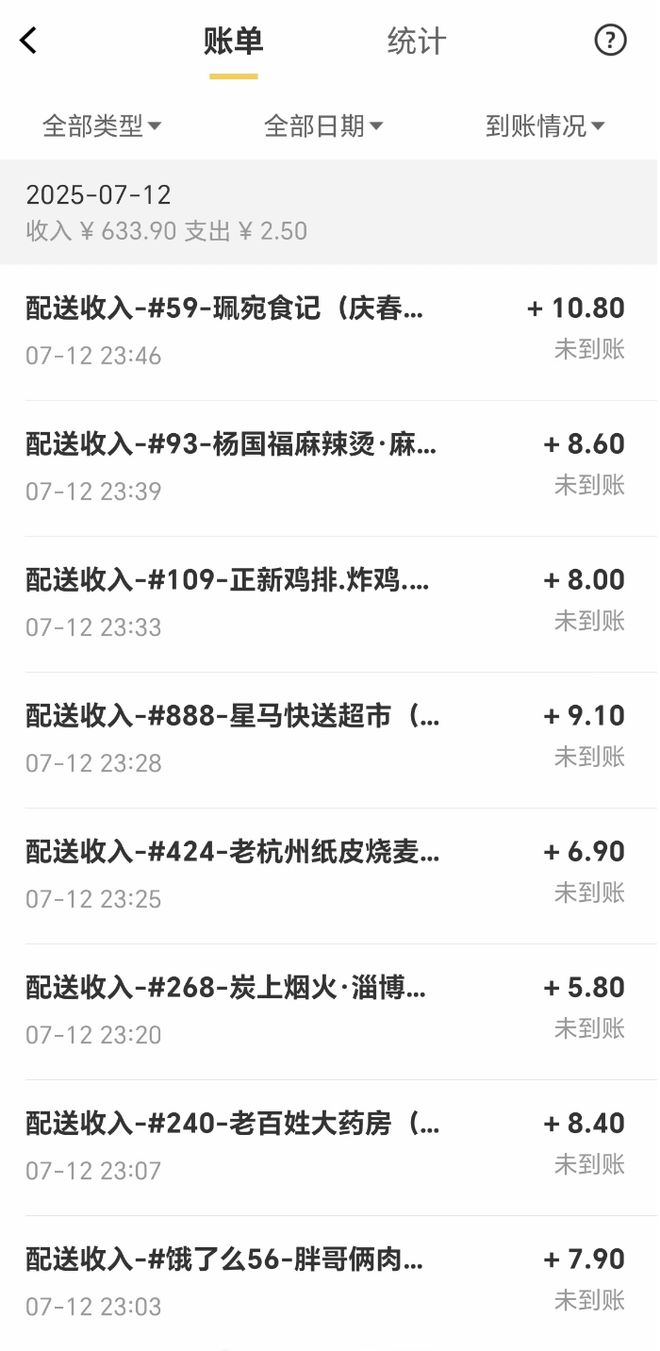Open the #424 老杭州纸皮烧麦 record
This screenshot has height=1351, width=660.
(326, 875)
